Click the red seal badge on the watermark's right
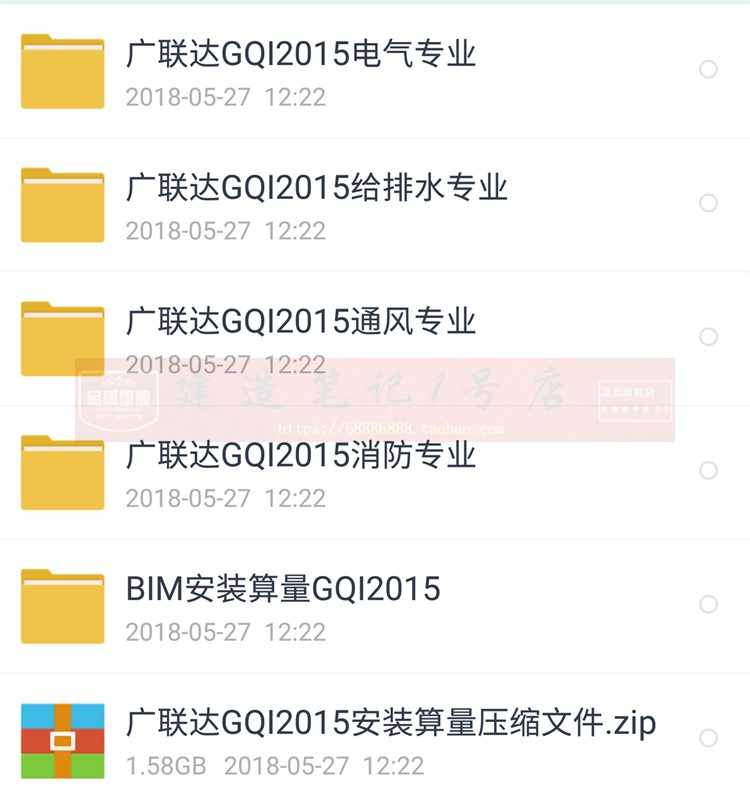 633,395
